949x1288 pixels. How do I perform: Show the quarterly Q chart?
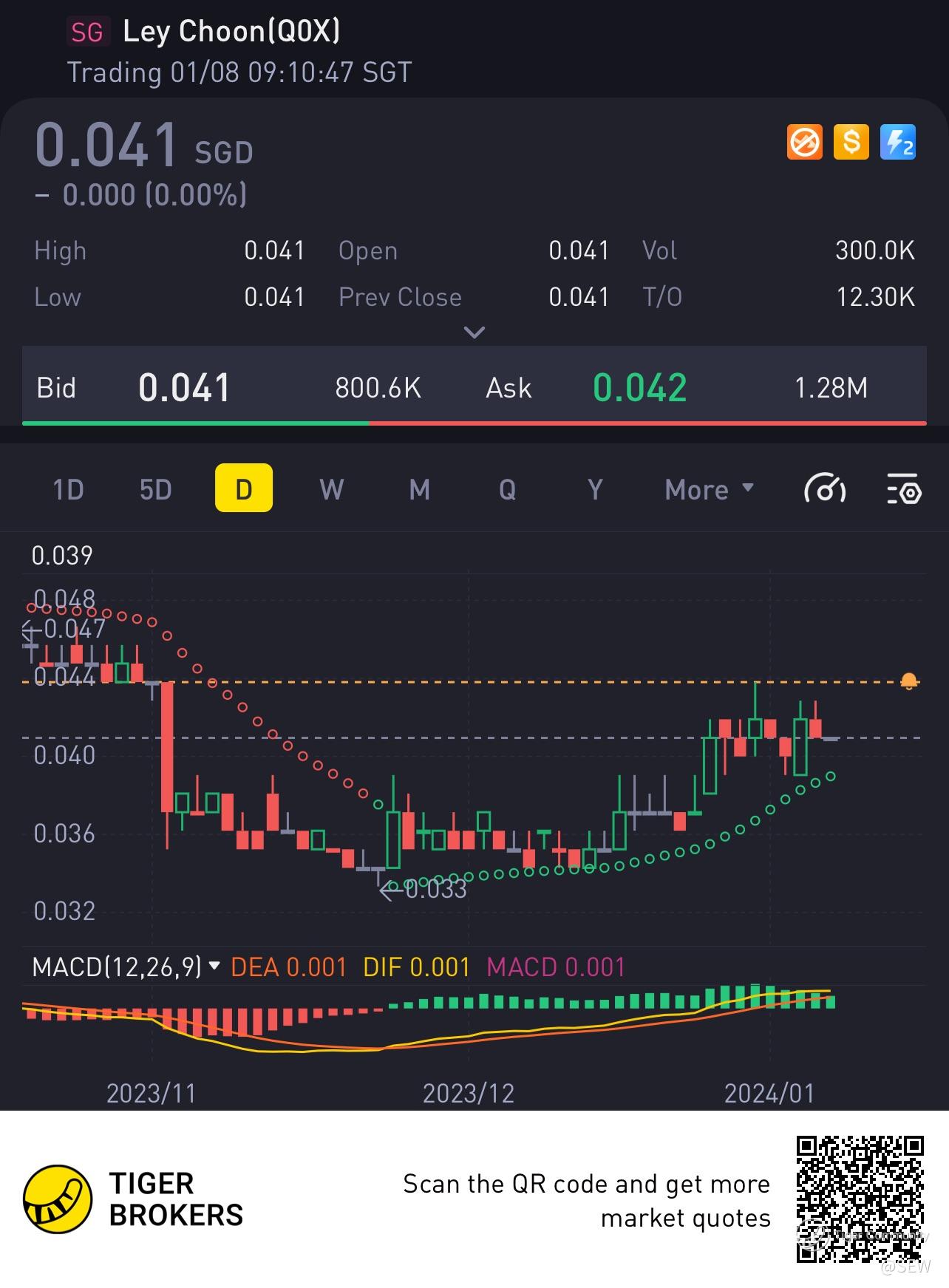coord(507,489)
